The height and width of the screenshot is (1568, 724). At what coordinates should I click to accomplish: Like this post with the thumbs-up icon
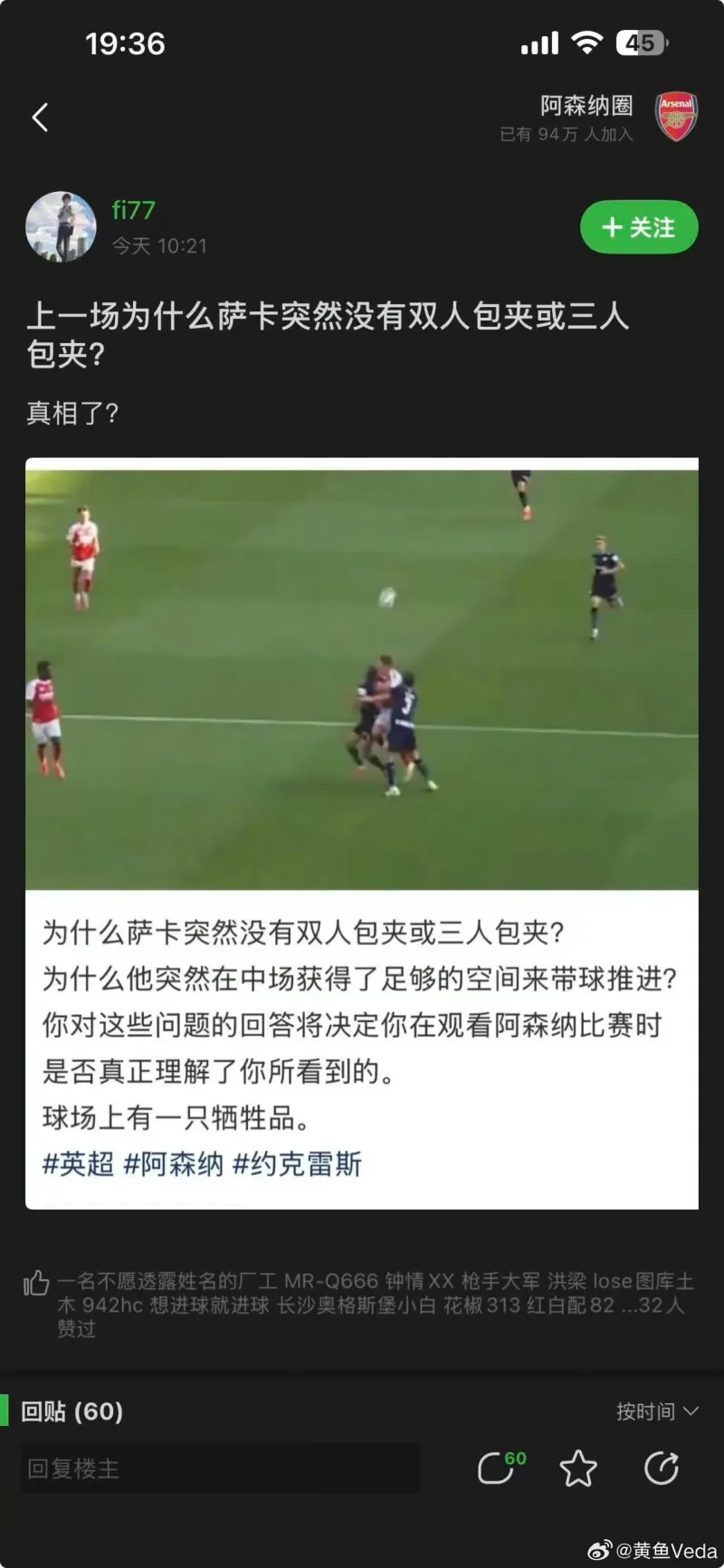[36, 1283]
